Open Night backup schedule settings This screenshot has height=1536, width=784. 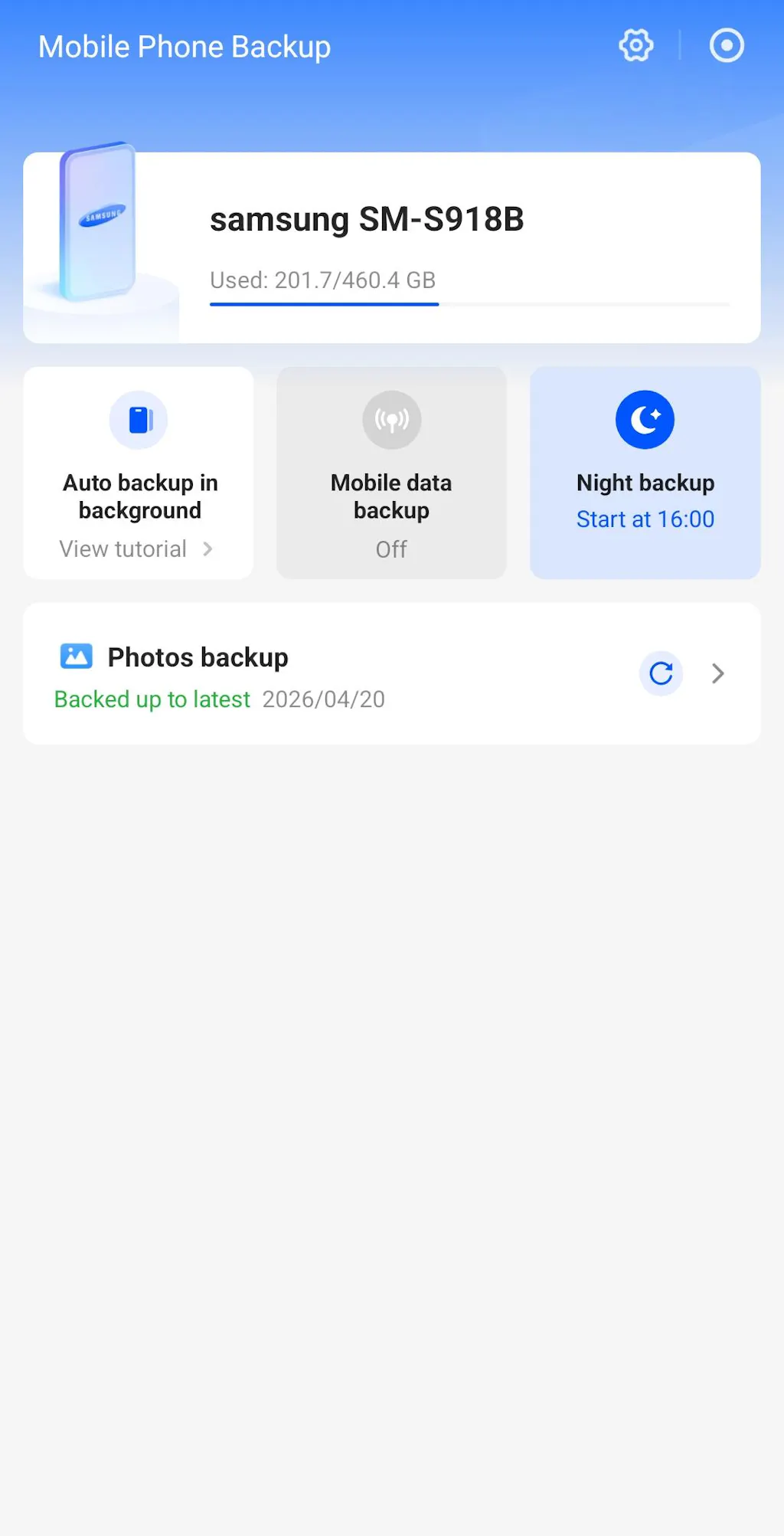tap(645, 473)
